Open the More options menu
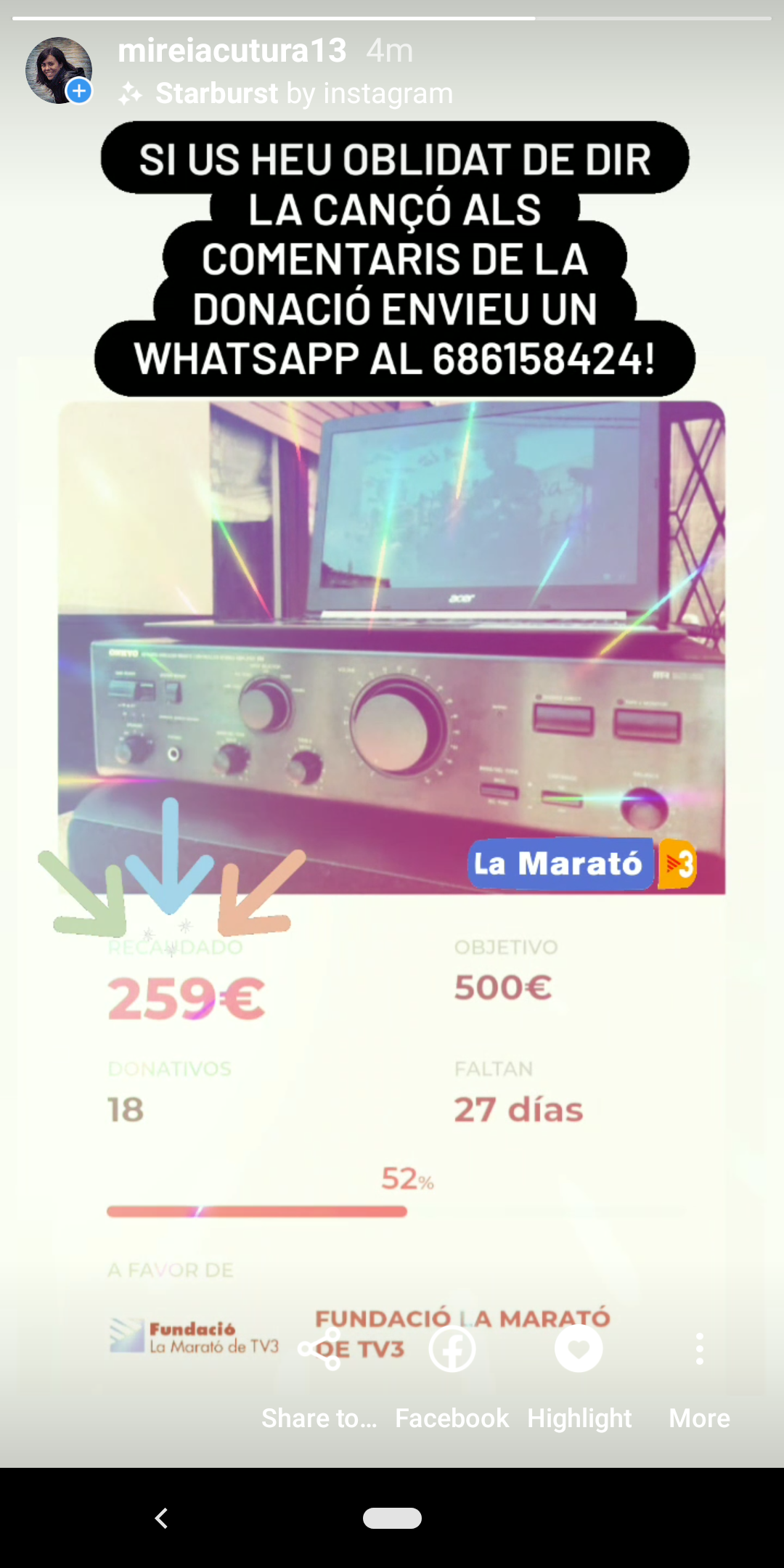 (x=699, y=1350)
